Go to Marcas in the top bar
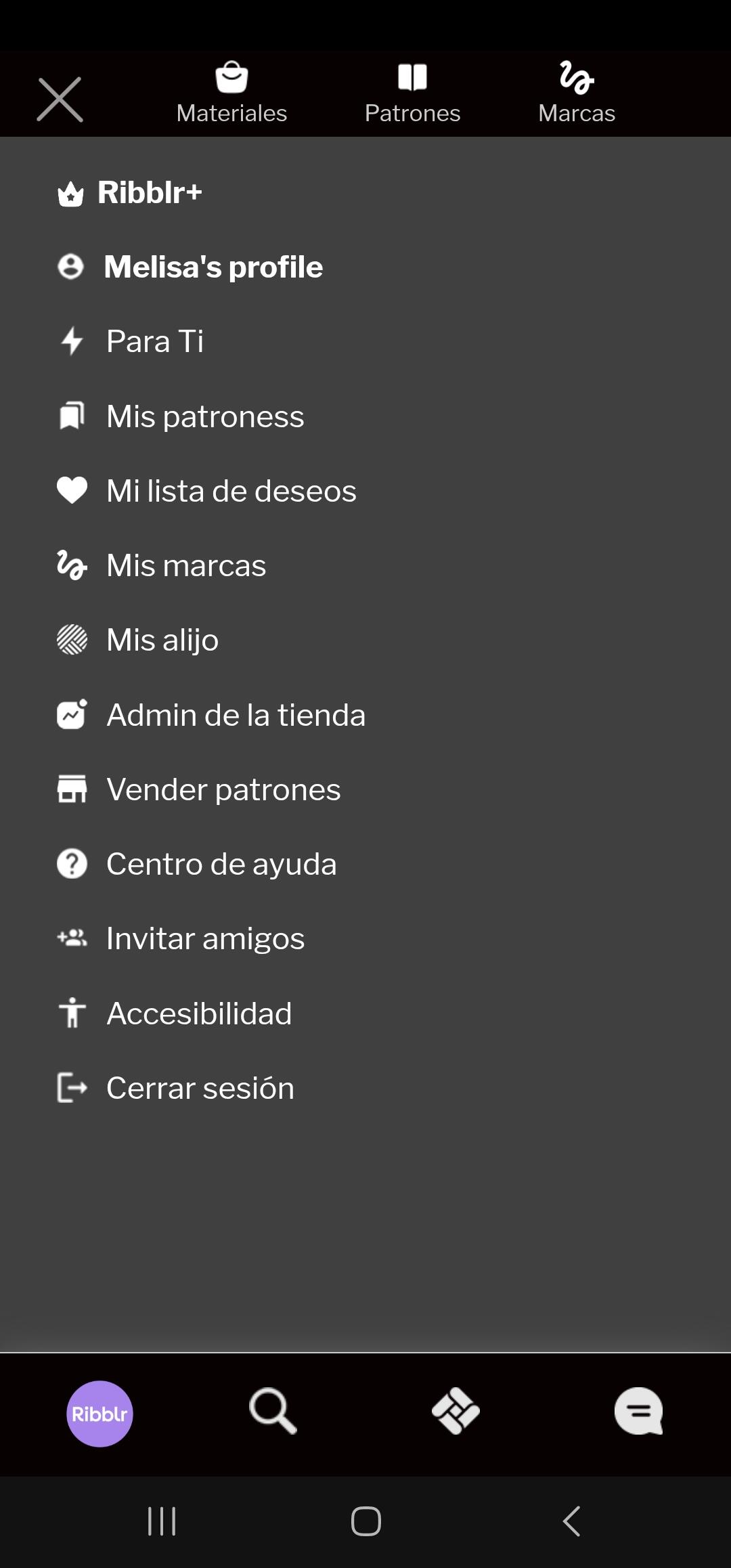 [x=577, y=93]
